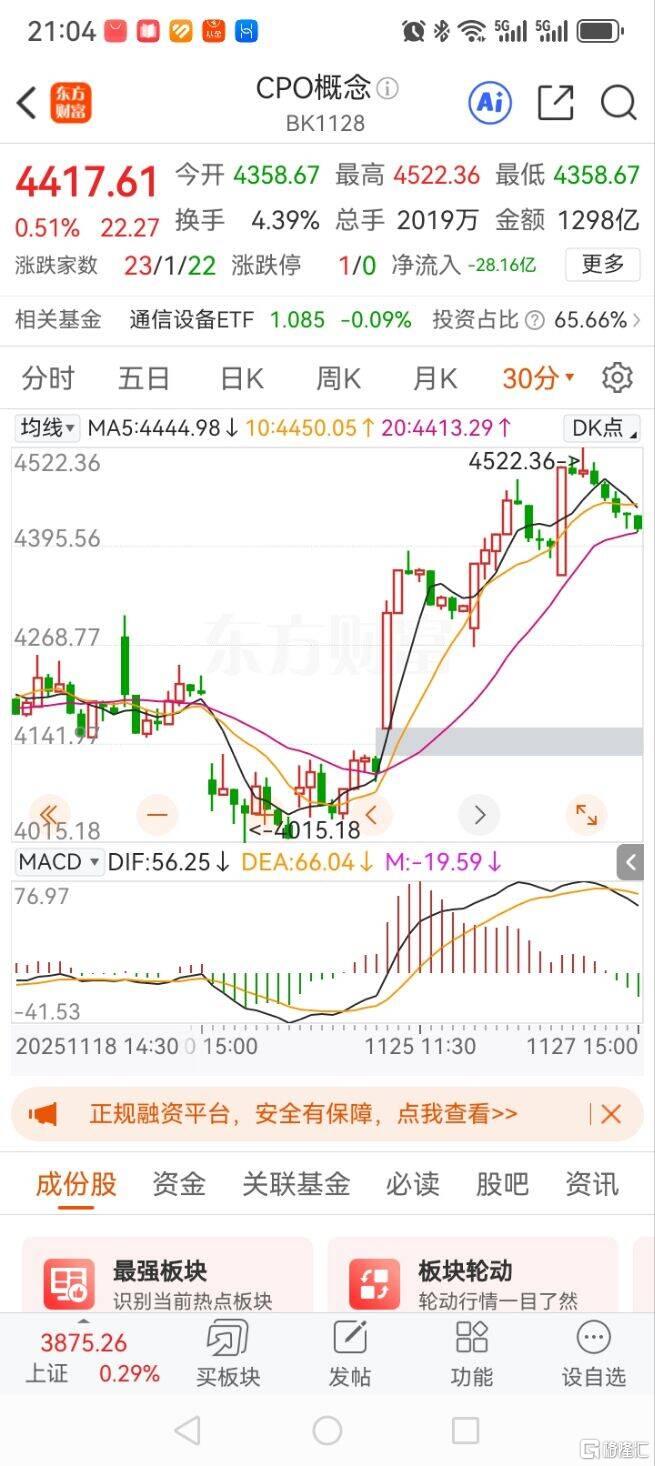Viewport: 655px width, 1466px height.
Task: Tap 发帖 to write a post
Action: pyautogui.click(x=350, y=1354)
